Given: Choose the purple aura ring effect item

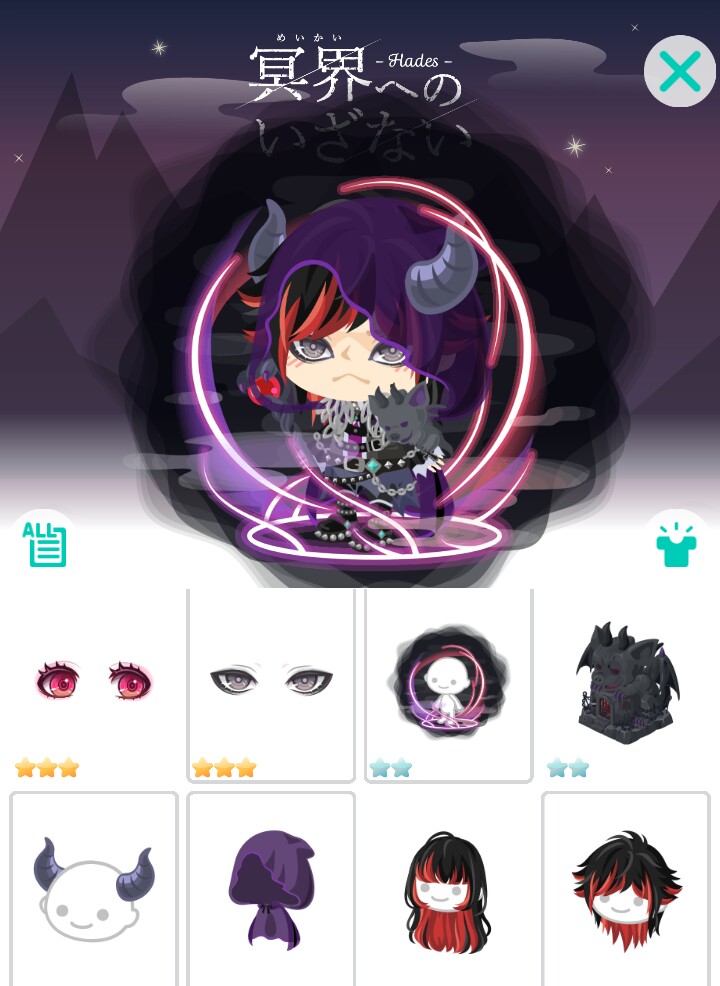Looking at the screenshot, I should pos(448,683).
